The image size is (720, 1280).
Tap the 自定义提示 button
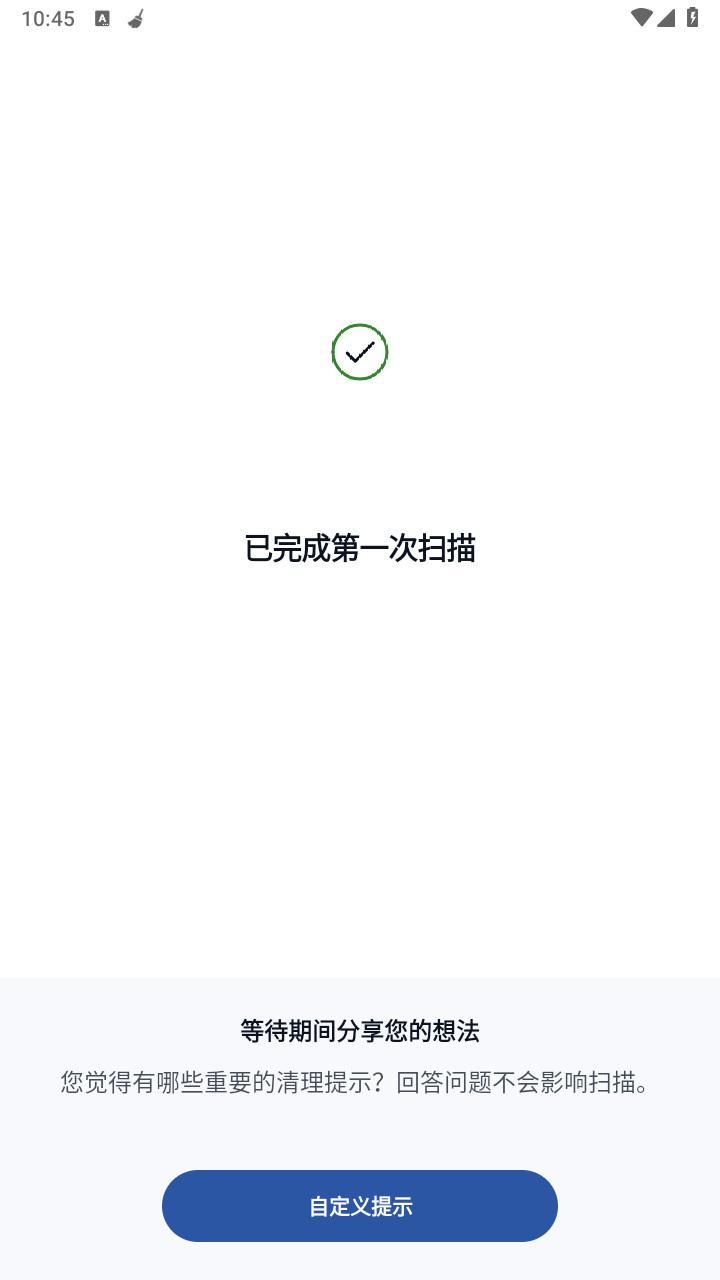[x=360, y=1206]
